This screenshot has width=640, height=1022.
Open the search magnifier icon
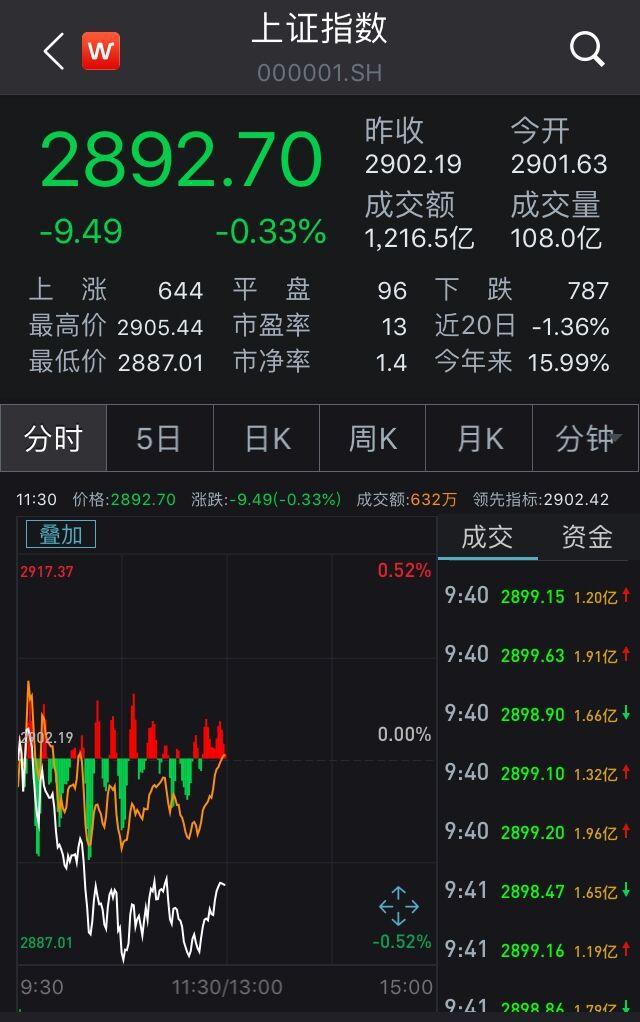pyautogui.click(x=587, y=48)
